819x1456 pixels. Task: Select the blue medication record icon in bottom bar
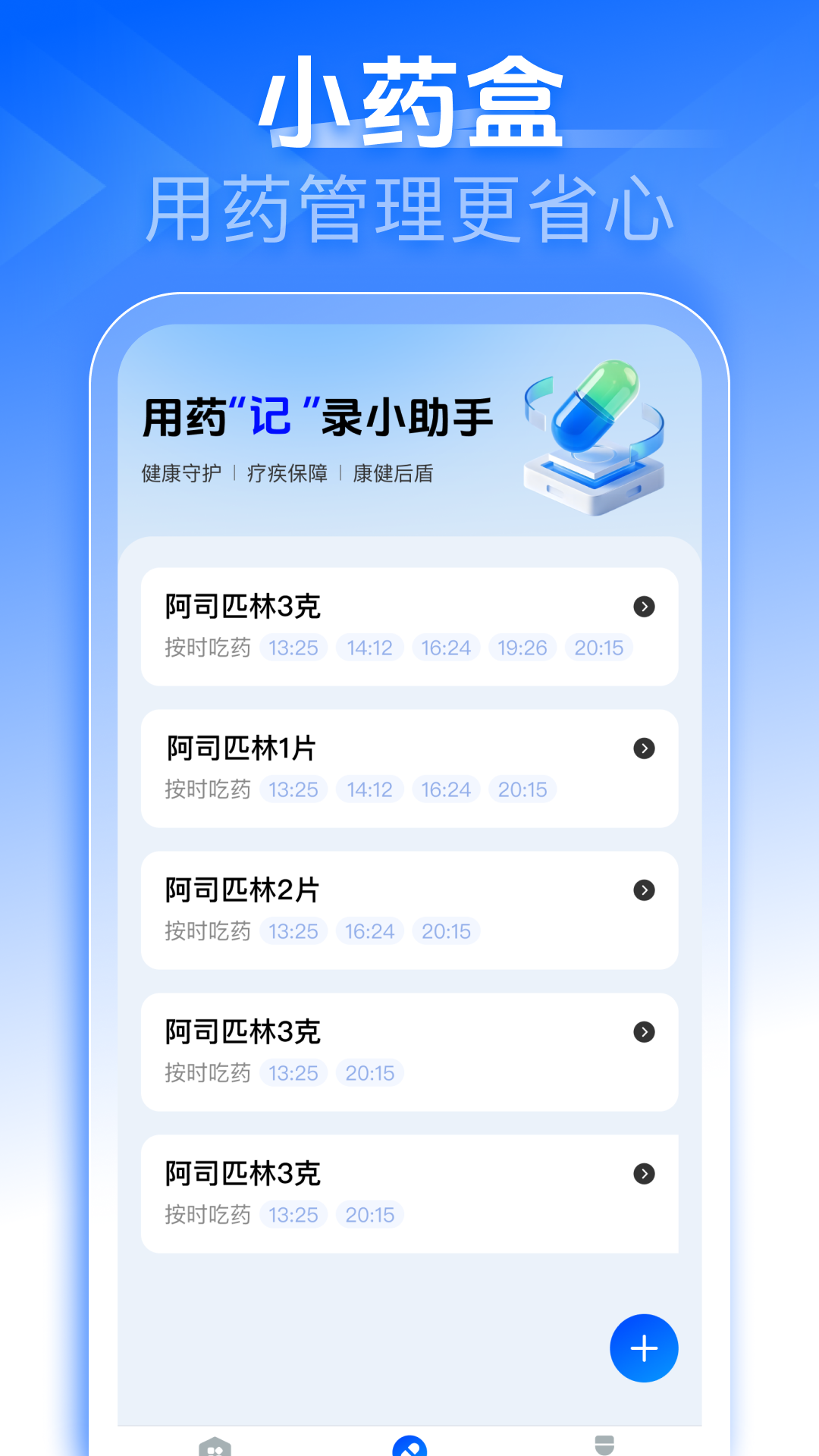[409, 1443]
